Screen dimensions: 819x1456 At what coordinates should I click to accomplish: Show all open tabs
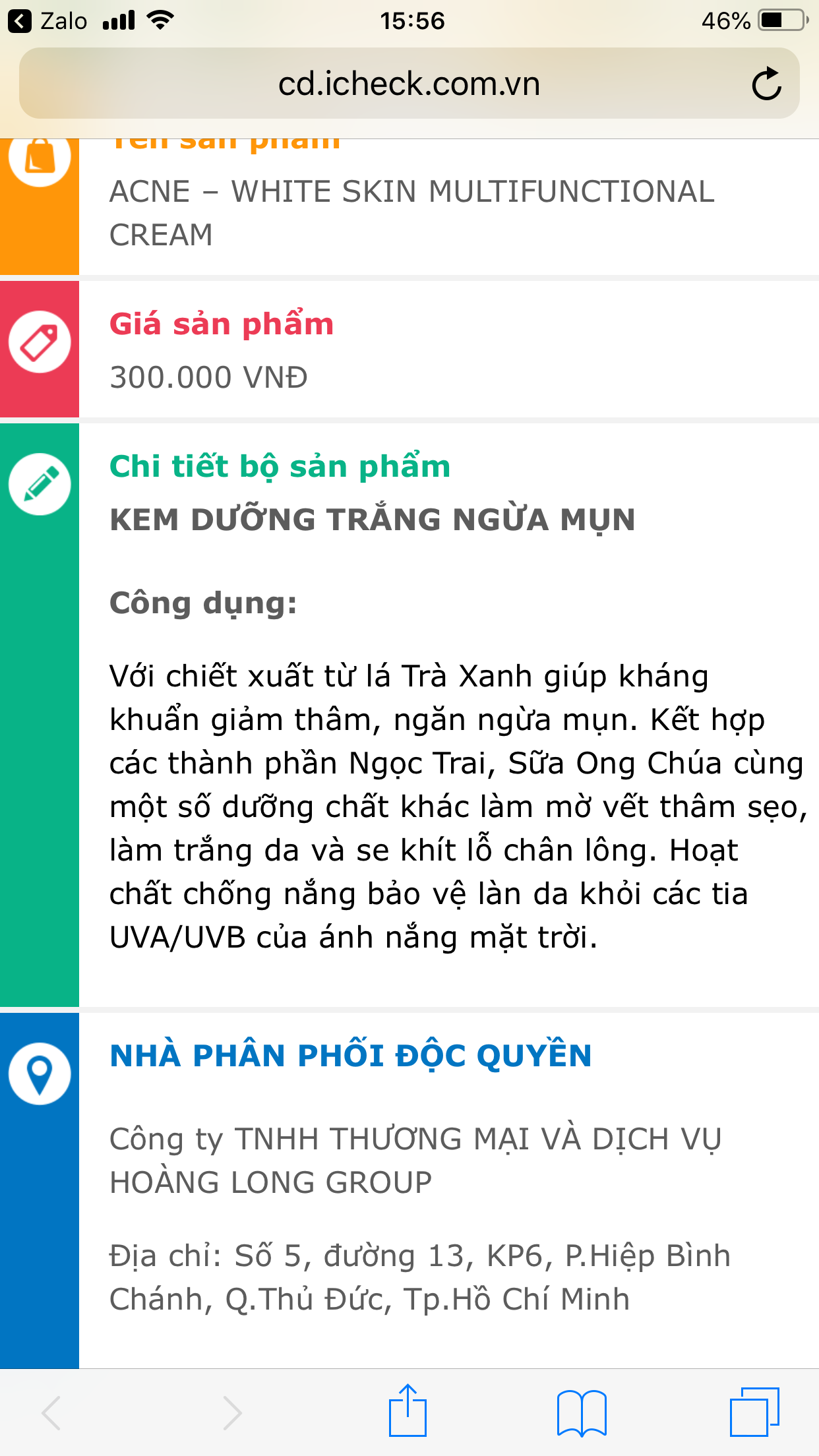pyautogui.click(x=754, y=1412)
